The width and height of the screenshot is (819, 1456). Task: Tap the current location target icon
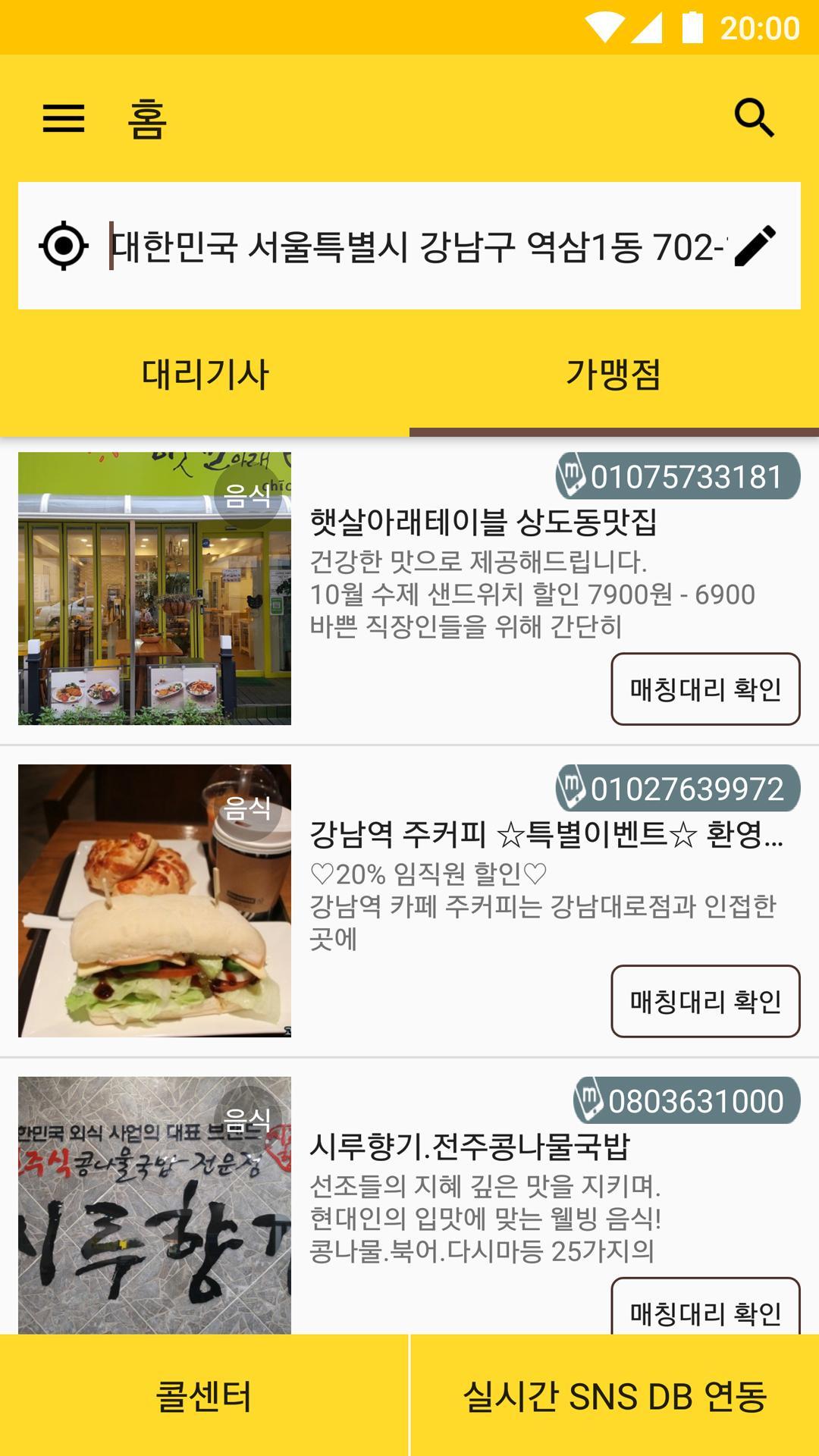64,246
